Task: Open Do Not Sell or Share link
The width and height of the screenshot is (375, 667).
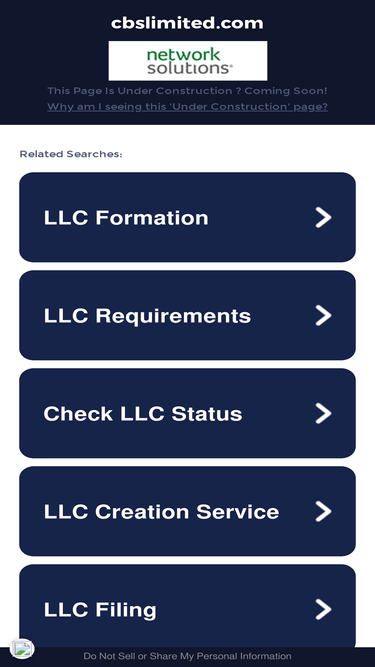Action: (x=187, y=656)
